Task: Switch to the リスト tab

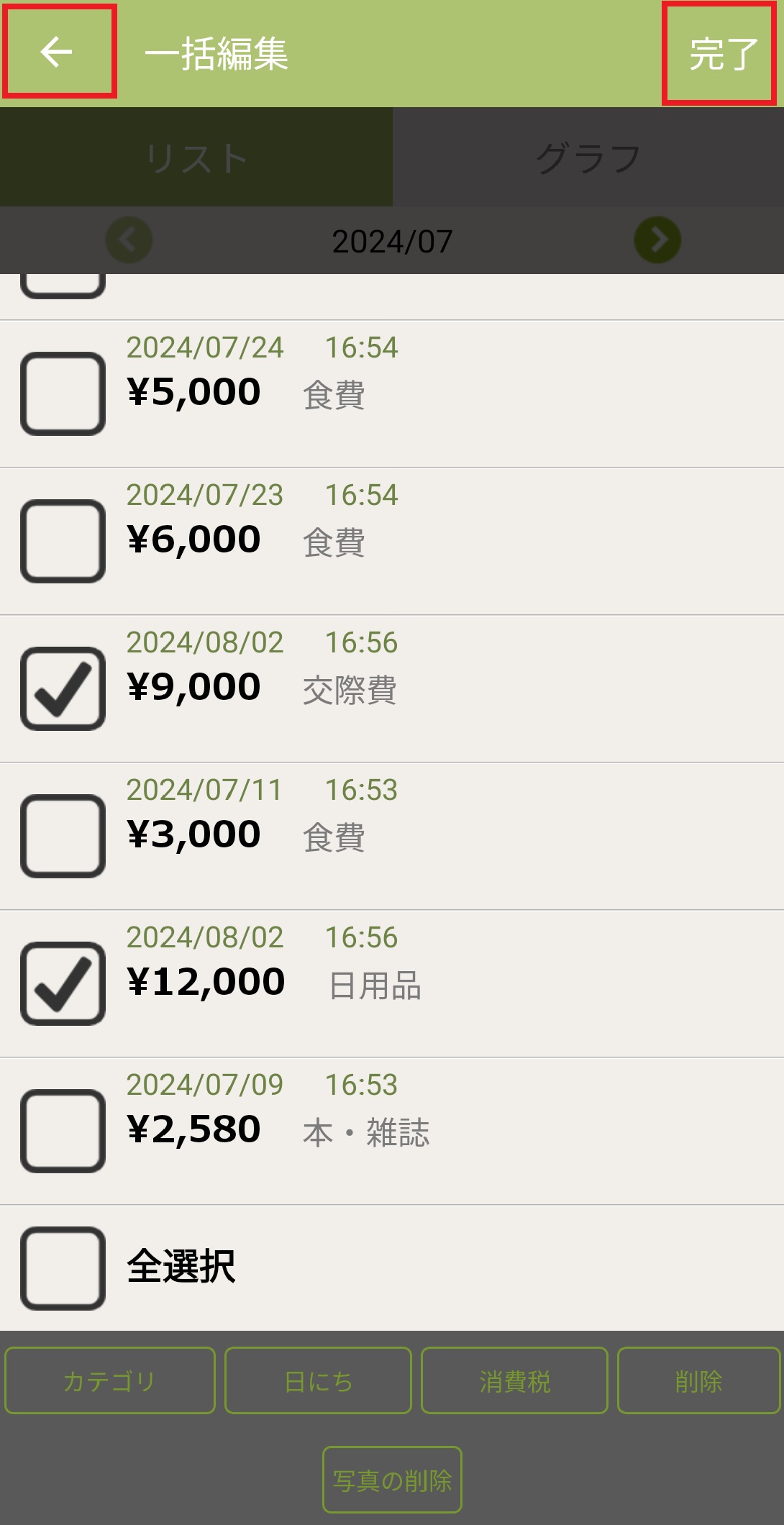Action: point(196,158)
